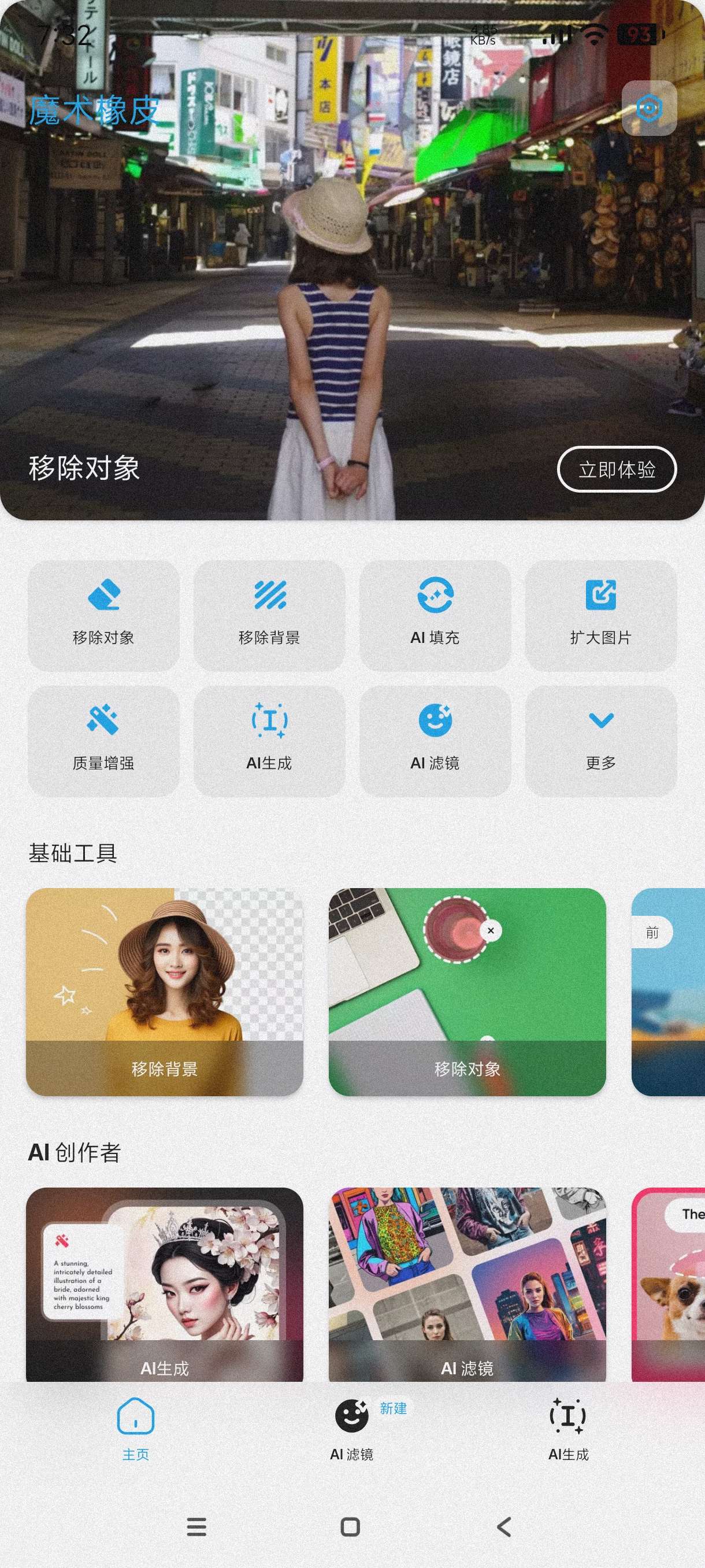Viewport: 705px width, 1568px height.
Task: Select the AI生成 tile in the tool grid
Action: (x=269, y=741)
